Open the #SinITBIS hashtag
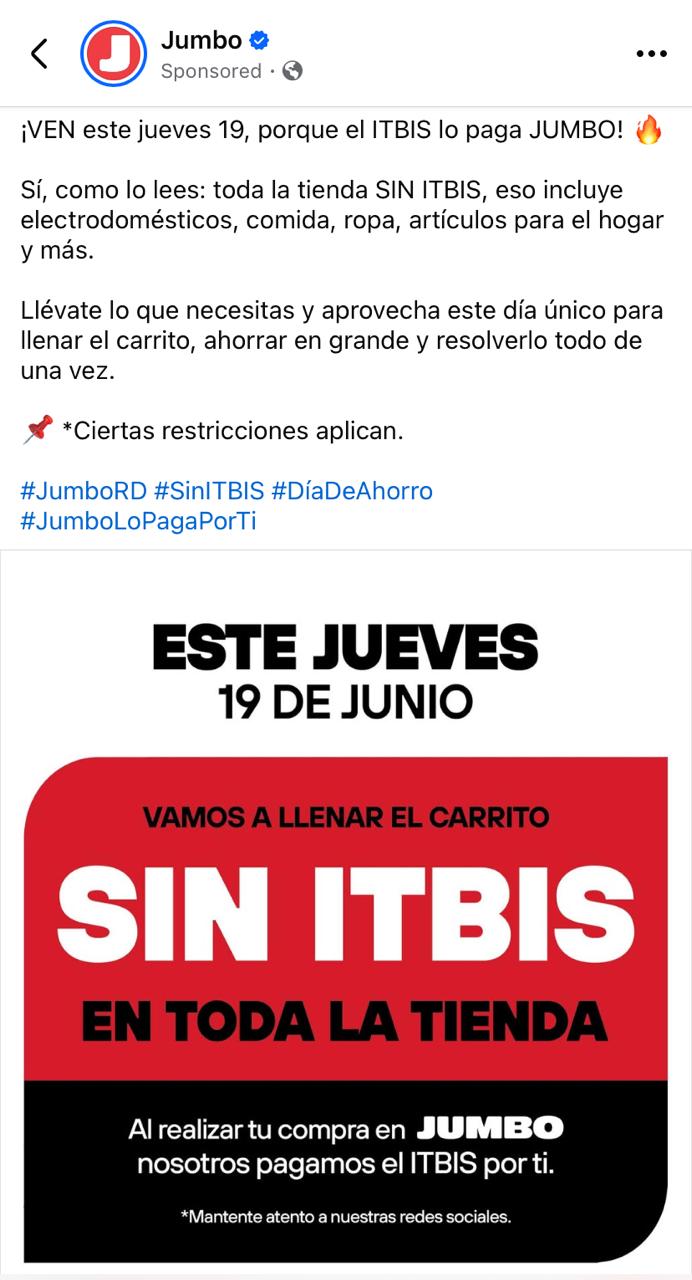The height and width of the screenshot is (1280, 692). (209, 491)
